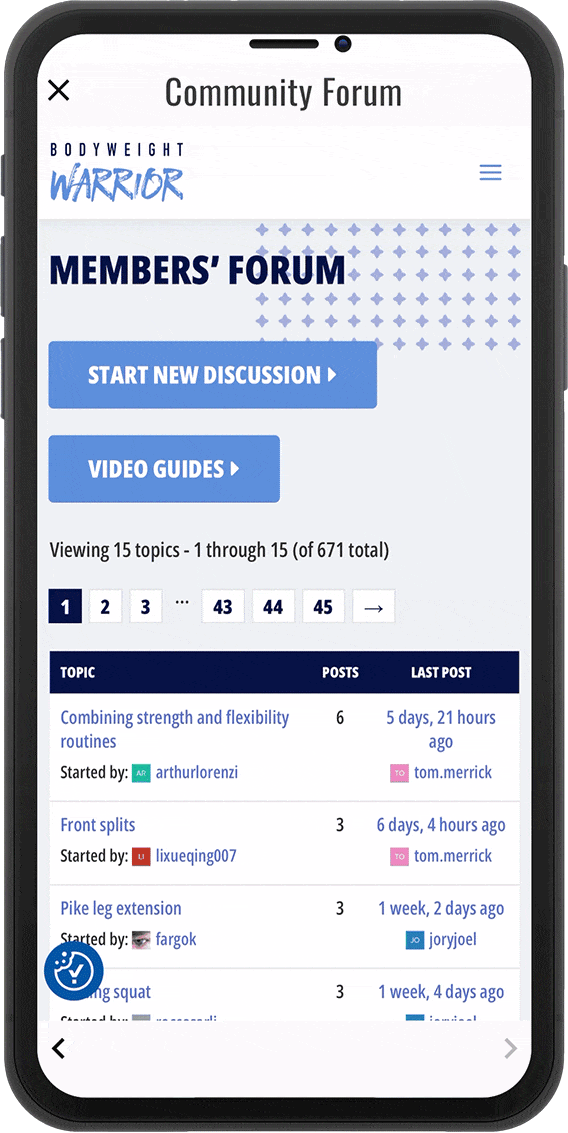
Task: Open the Pike leg extension topic
Action: point(121,908)
